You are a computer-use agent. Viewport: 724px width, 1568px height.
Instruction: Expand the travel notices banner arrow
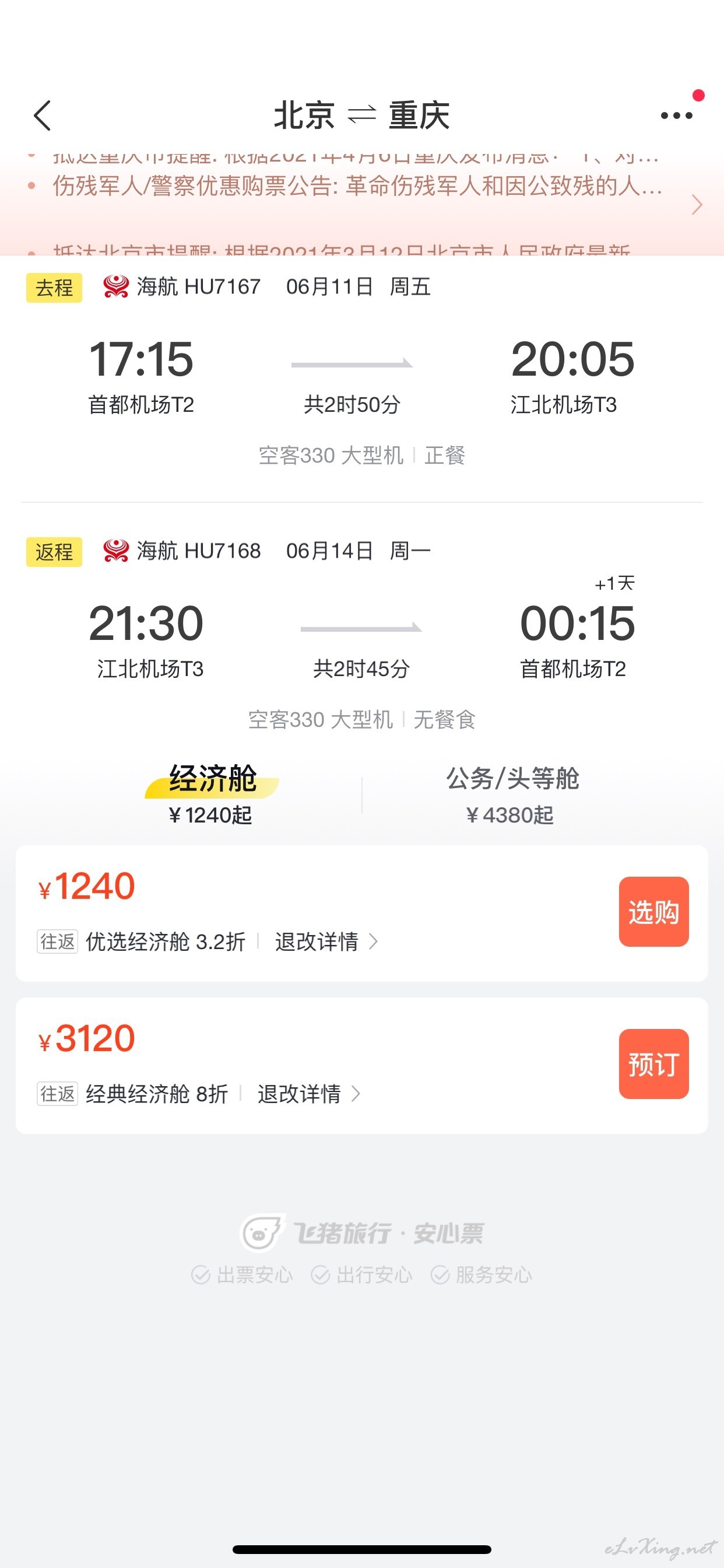(697, 205)
